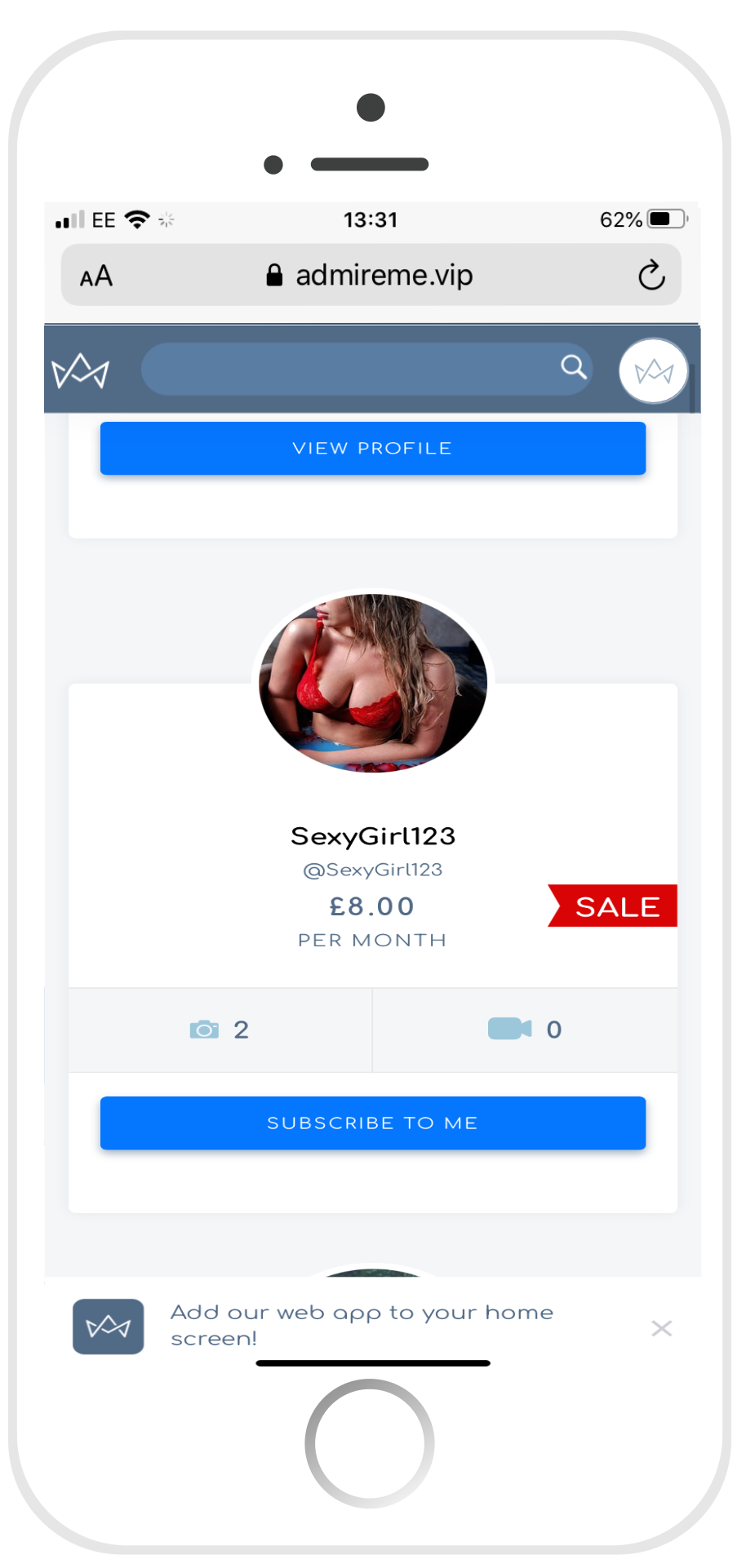Screen dimensions: 755x1568
Task: Tap the admireme.vip address bar
Action: pos(371,275)
